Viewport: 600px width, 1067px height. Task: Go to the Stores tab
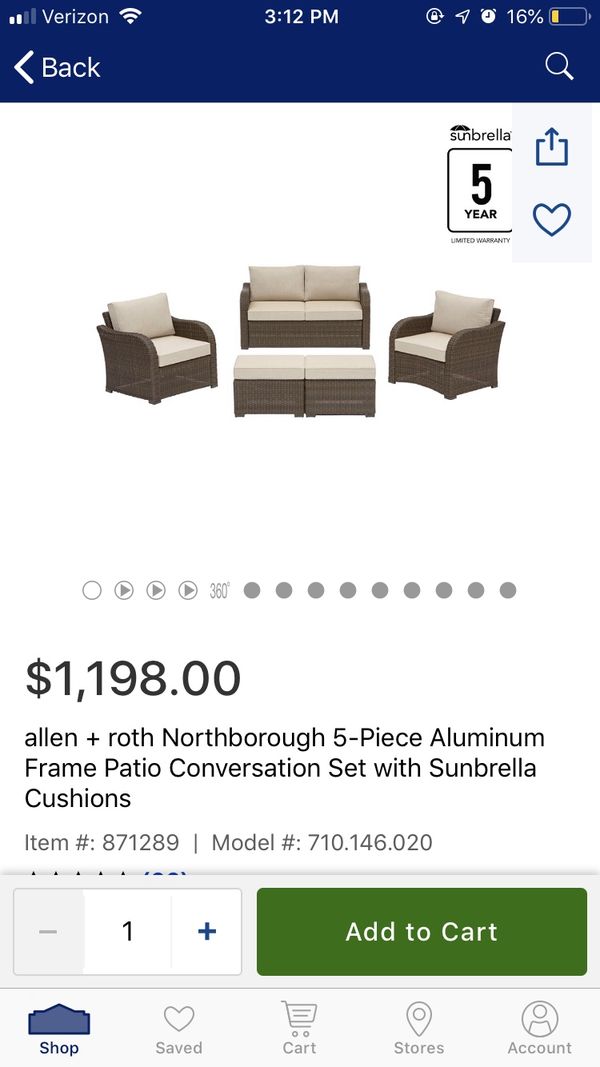click(419, 1029)
